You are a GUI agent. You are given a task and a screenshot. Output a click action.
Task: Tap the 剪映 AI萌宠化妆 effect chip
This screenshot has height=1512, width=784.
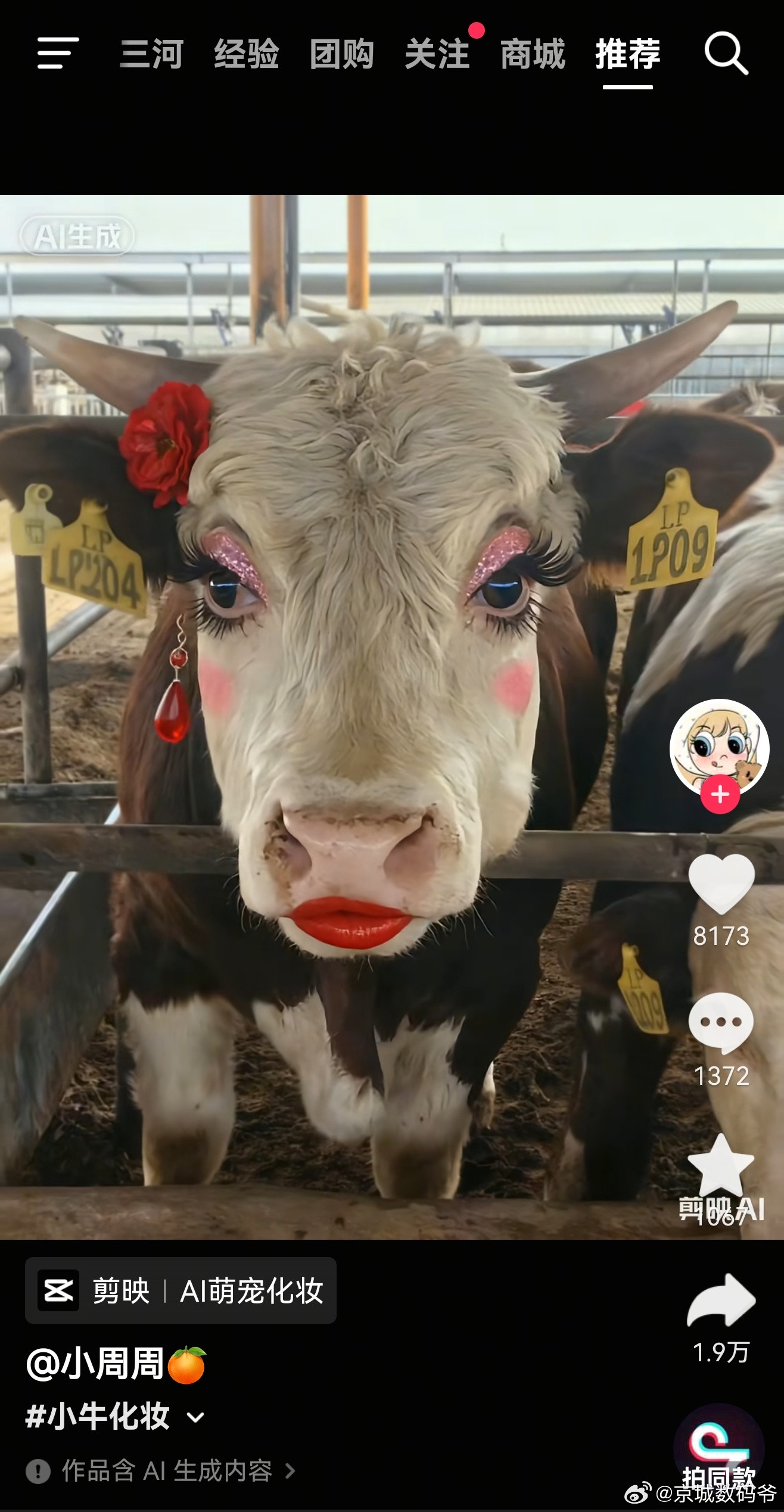[x=181, y=1291]
